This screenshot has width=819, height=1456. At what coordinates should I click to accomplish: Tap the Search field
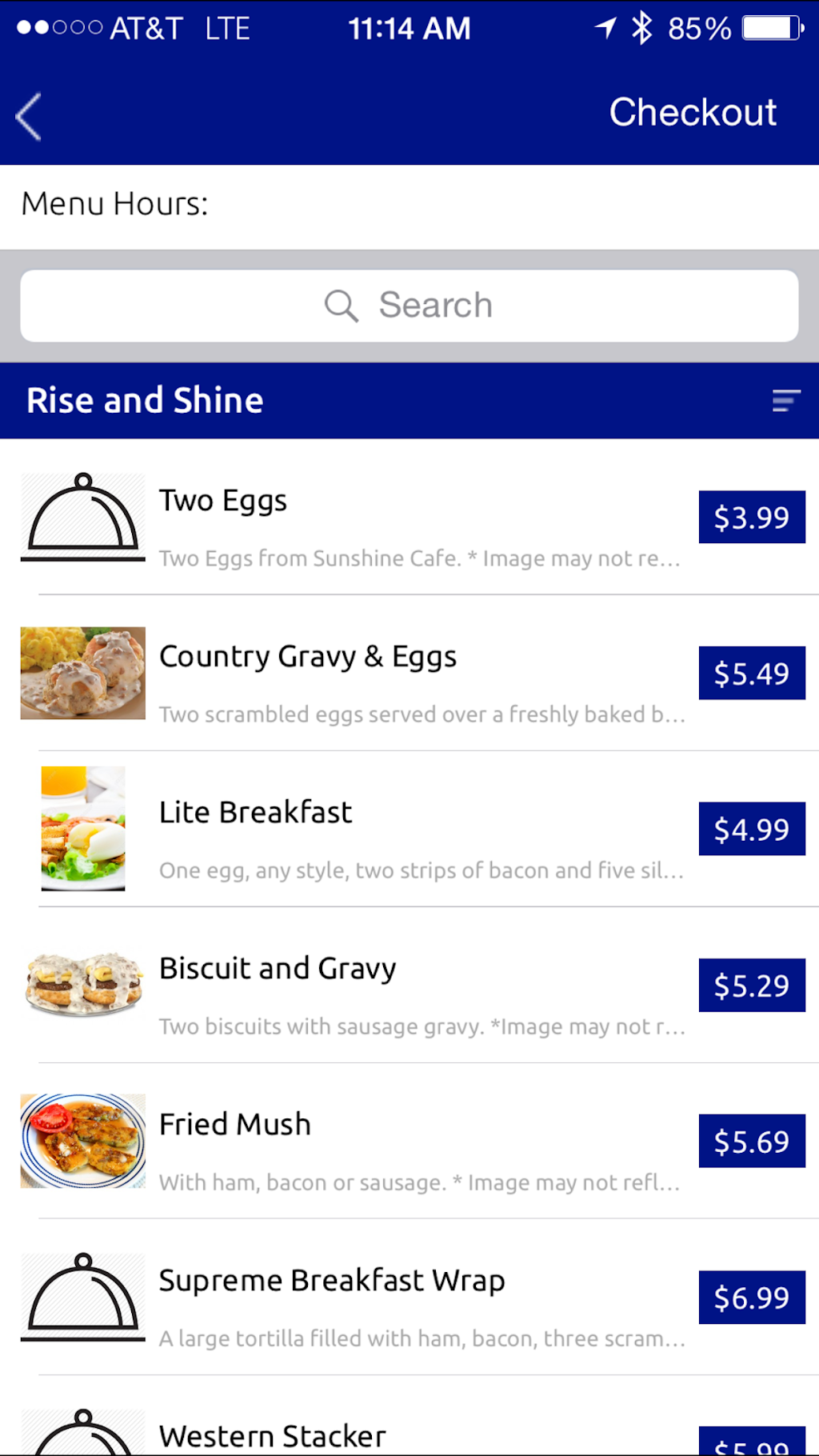tap(409, 306)
